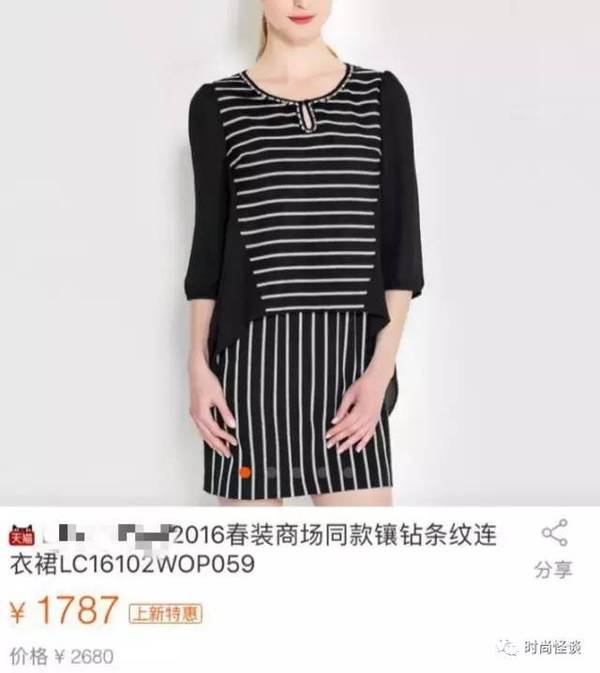
Task: Tap the 分享 share icon
Action: (553, 535)
